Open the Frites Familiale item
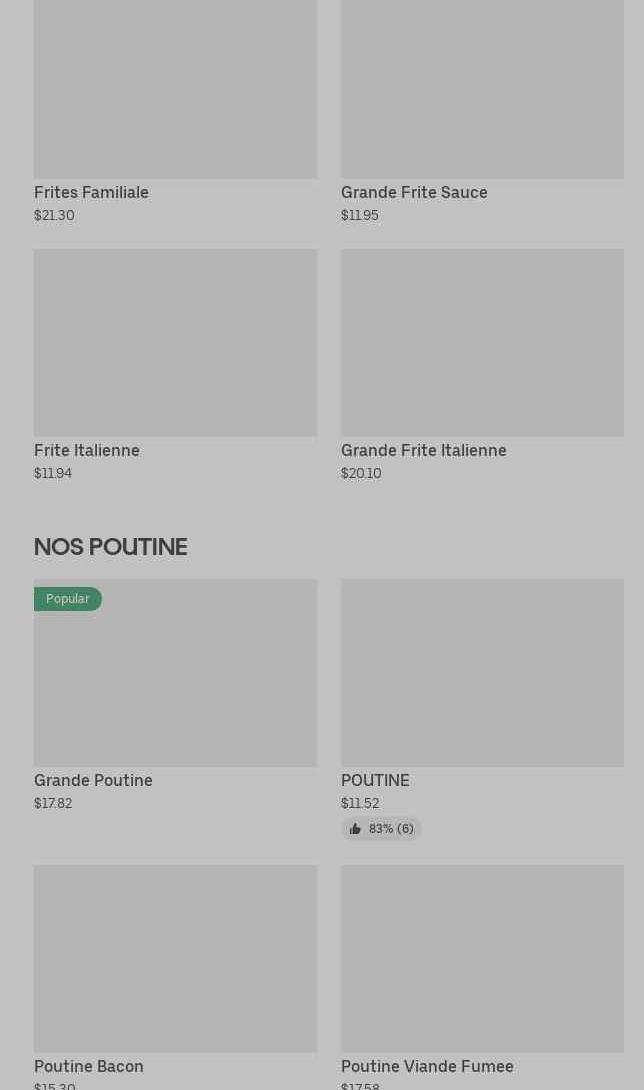 (175, 111)
